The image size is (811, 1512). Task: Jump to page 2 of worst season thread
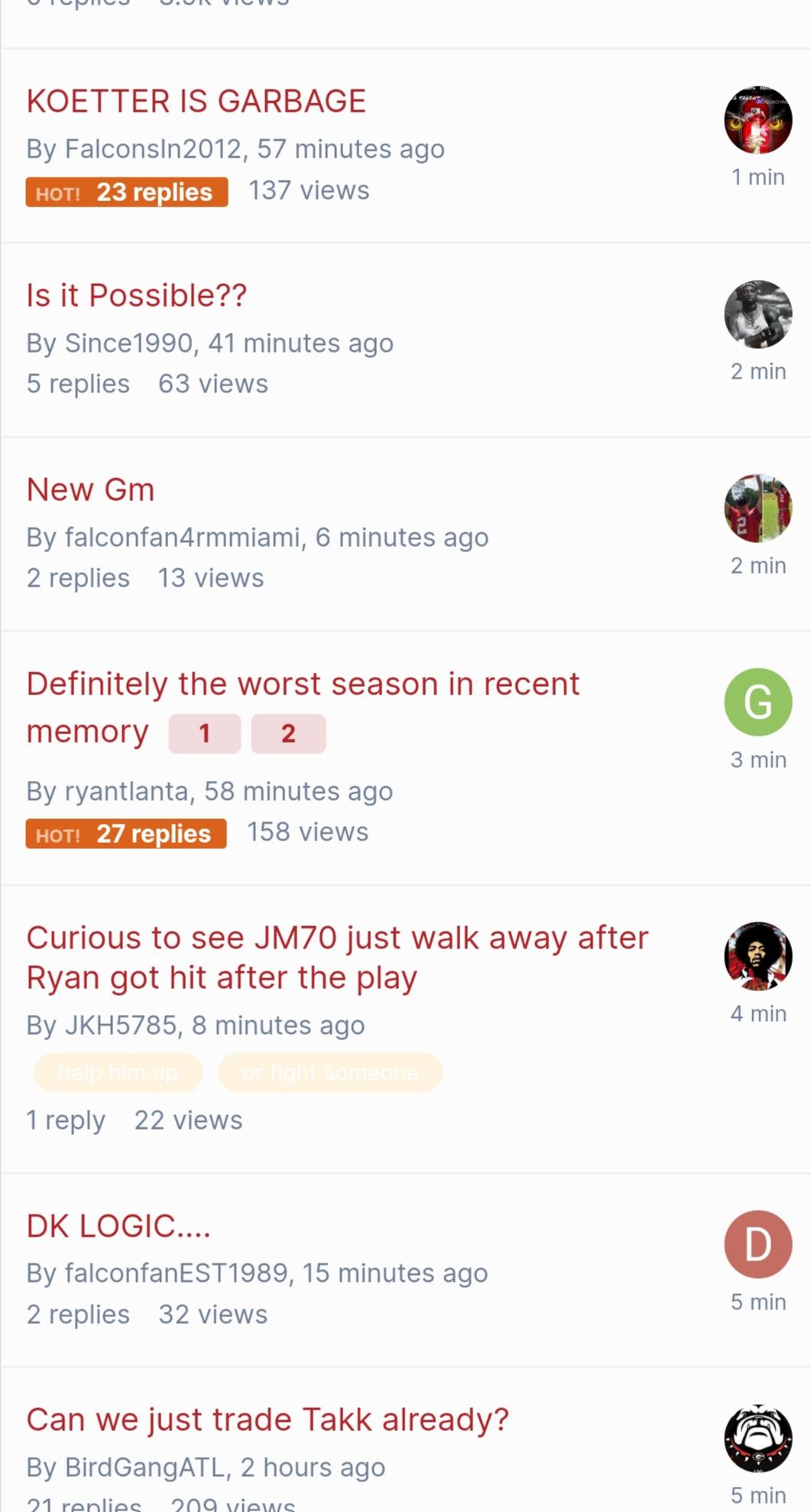[288, 733]
